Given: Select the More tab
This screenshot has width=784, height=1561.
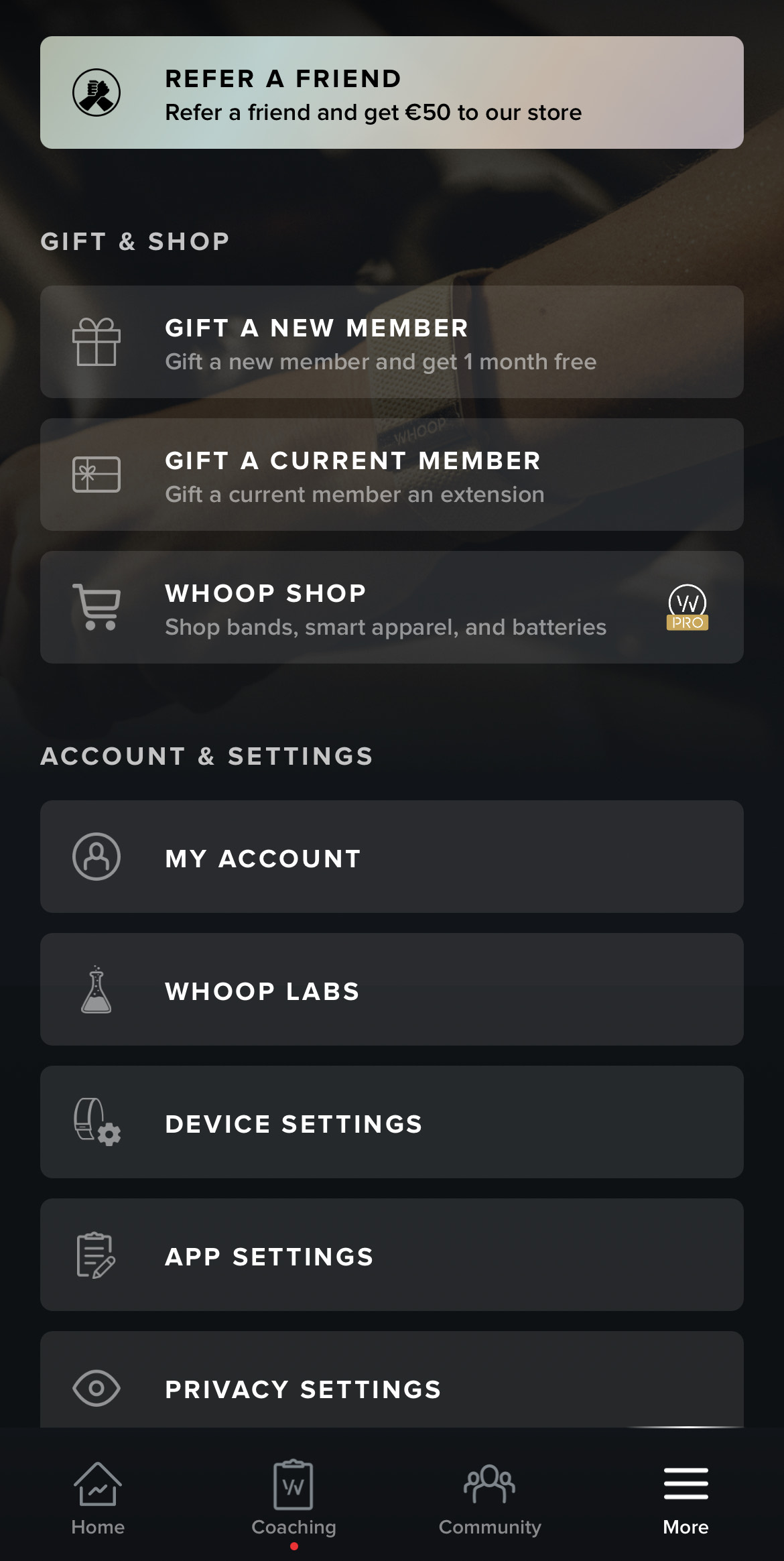Looking at the screenshot, I should 685,1499.
